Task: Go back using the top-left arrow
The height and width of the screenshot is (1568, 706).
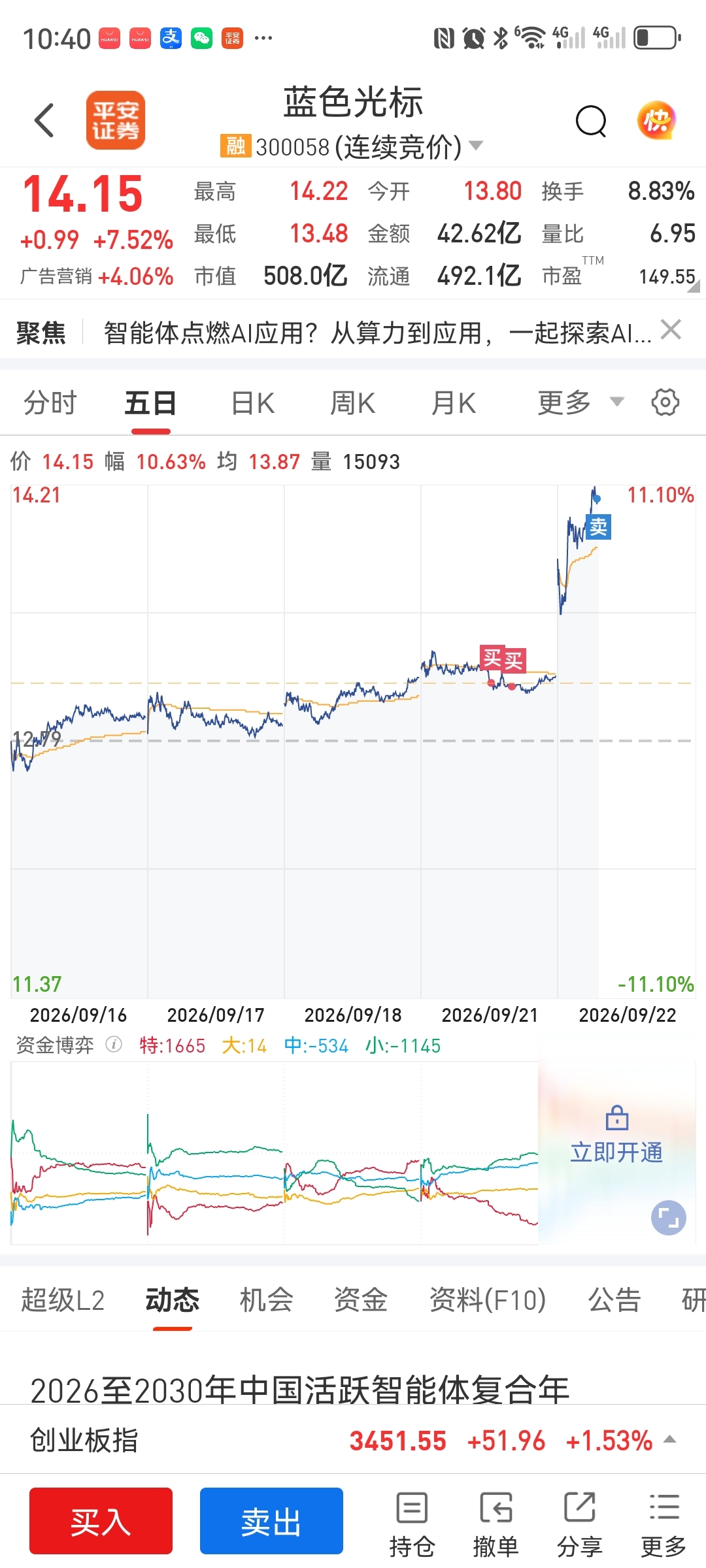Action: 44,120
